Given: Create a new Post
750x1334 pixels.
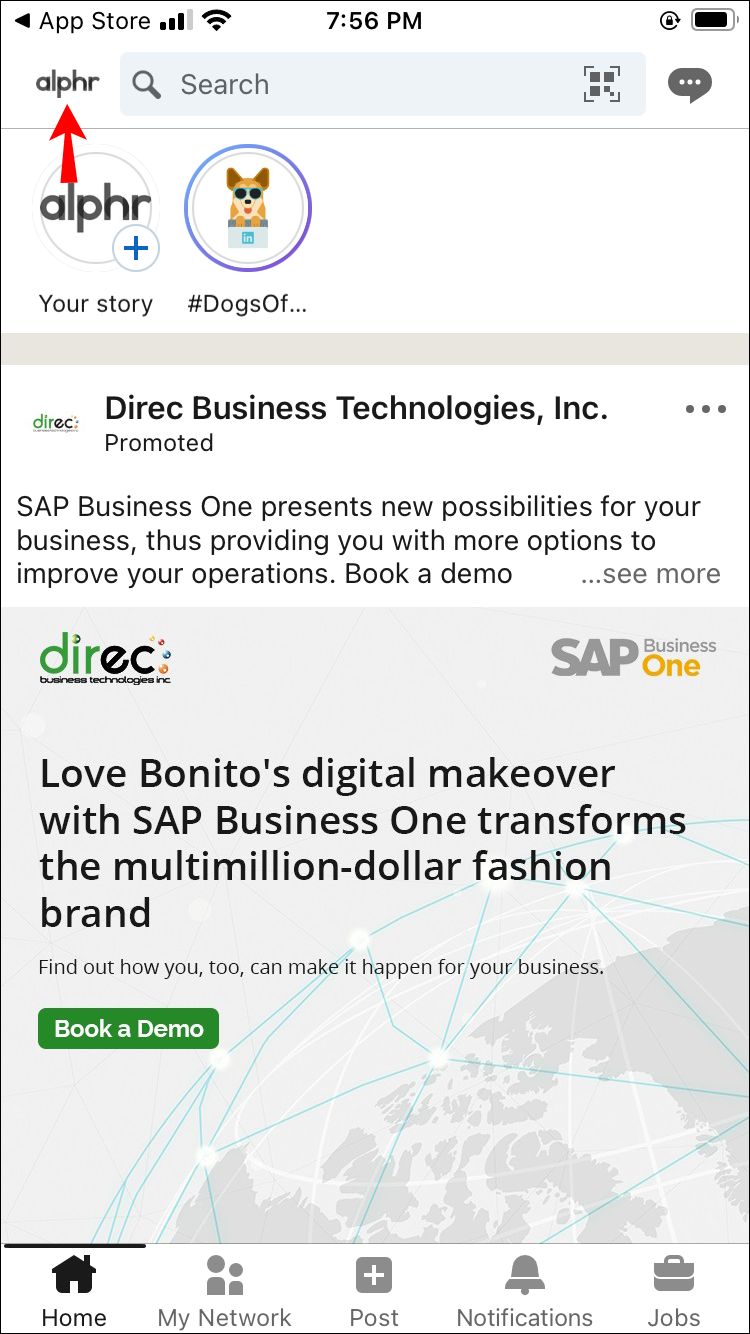Looking at the screenshot, I should 374,1290.
